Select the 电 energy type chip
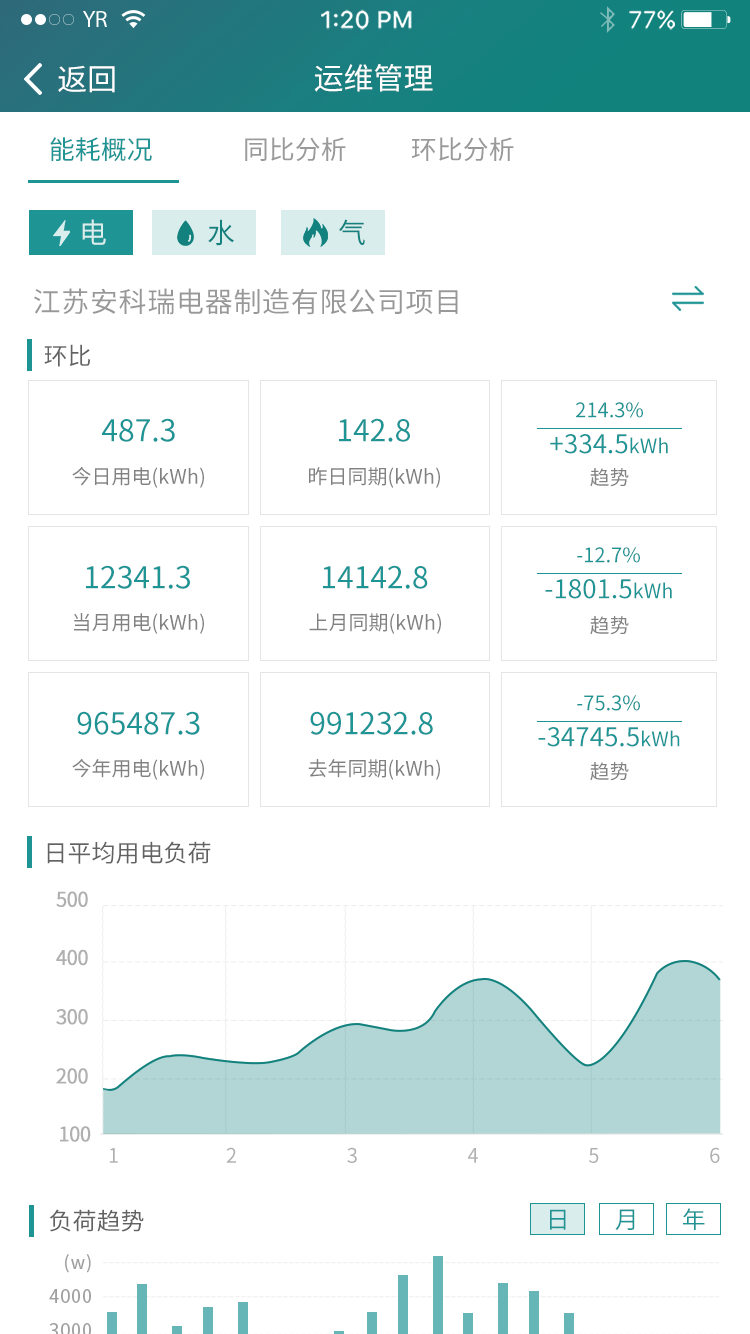750x1334 pixels. [80, 233]
